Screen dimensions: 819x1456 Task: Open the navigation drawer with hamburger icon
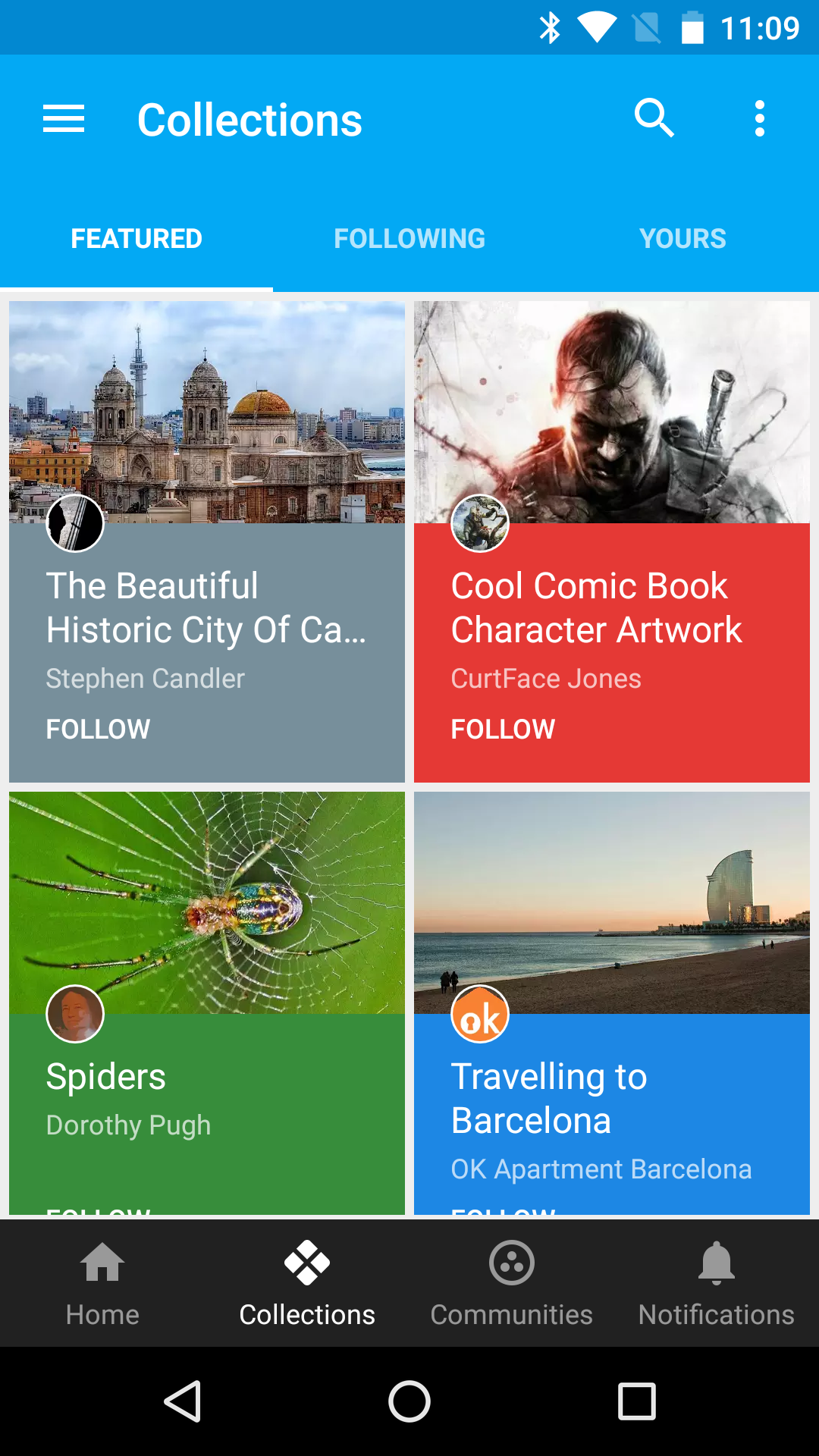coord(63,118)
